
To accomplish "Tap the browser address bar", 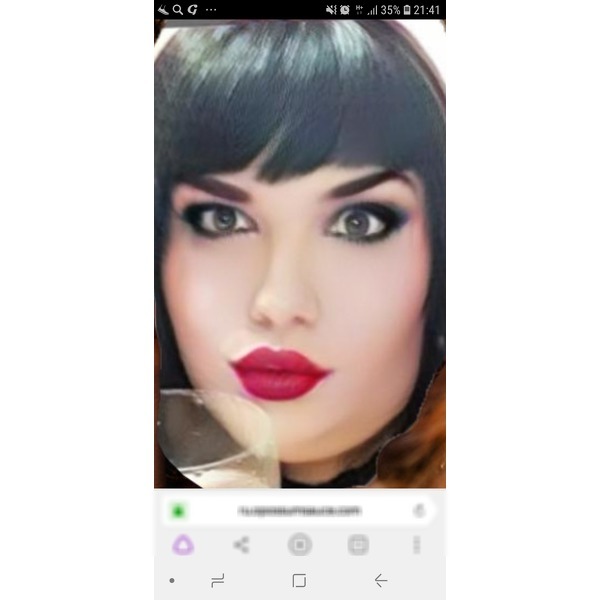I will pos(298,511).
